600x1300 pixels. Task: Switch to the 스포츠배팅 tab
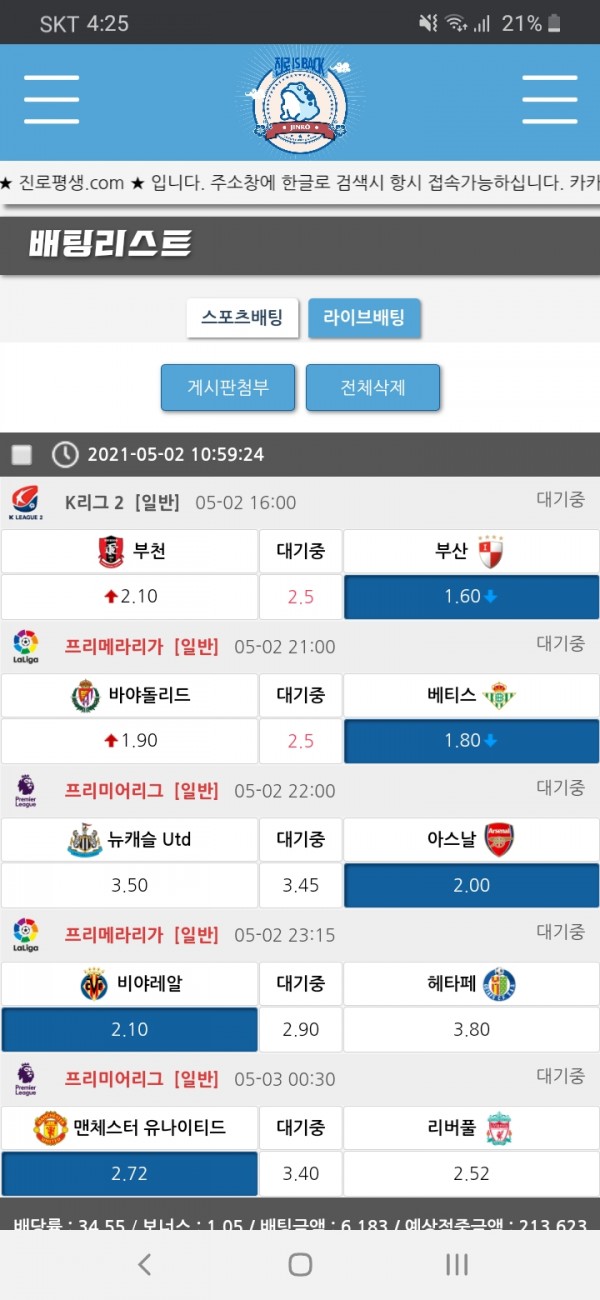(242, 319)
